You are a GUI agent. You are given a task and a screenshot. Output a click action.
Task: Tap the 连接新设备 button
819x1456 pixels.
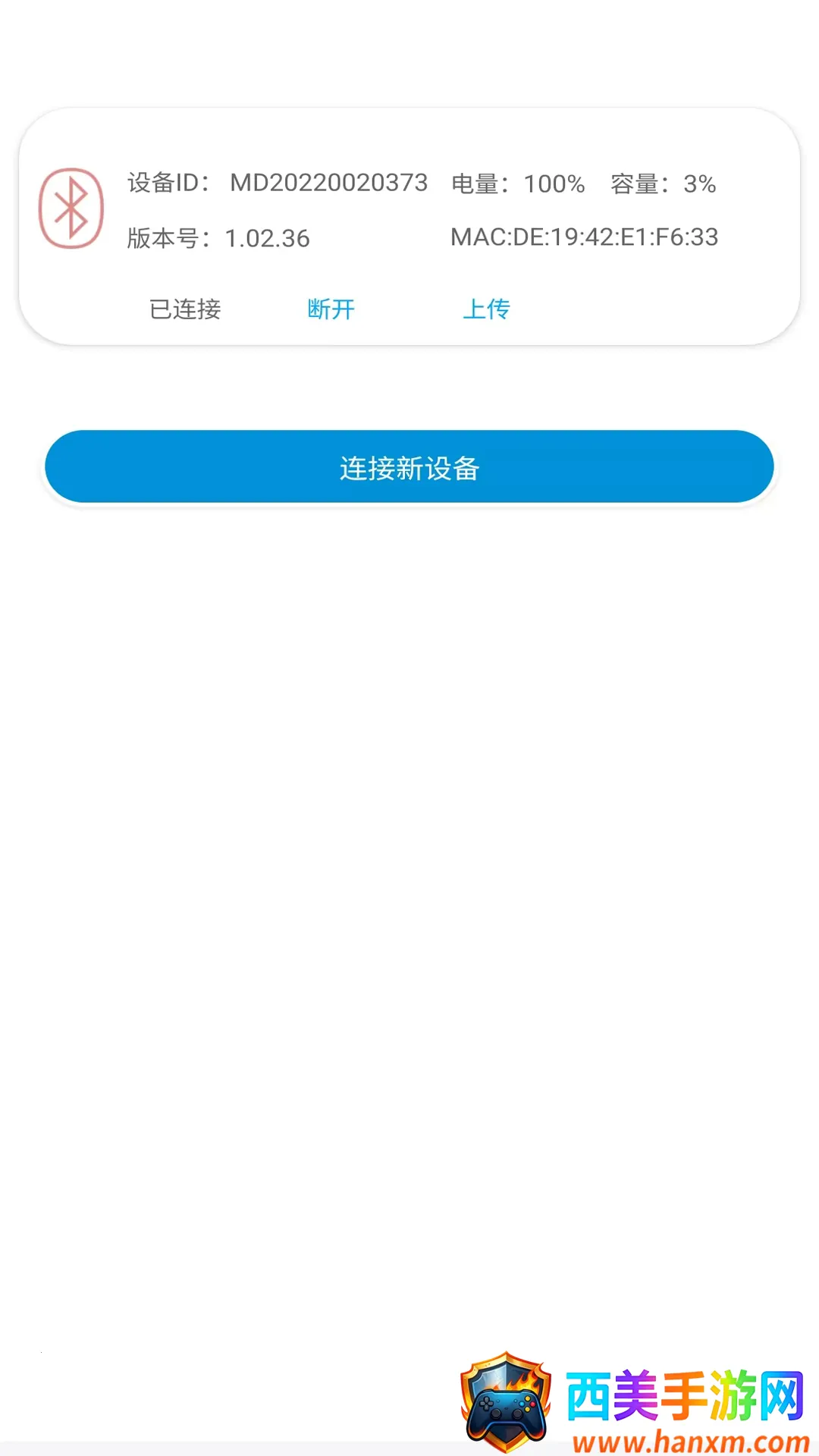coord(409,467)
